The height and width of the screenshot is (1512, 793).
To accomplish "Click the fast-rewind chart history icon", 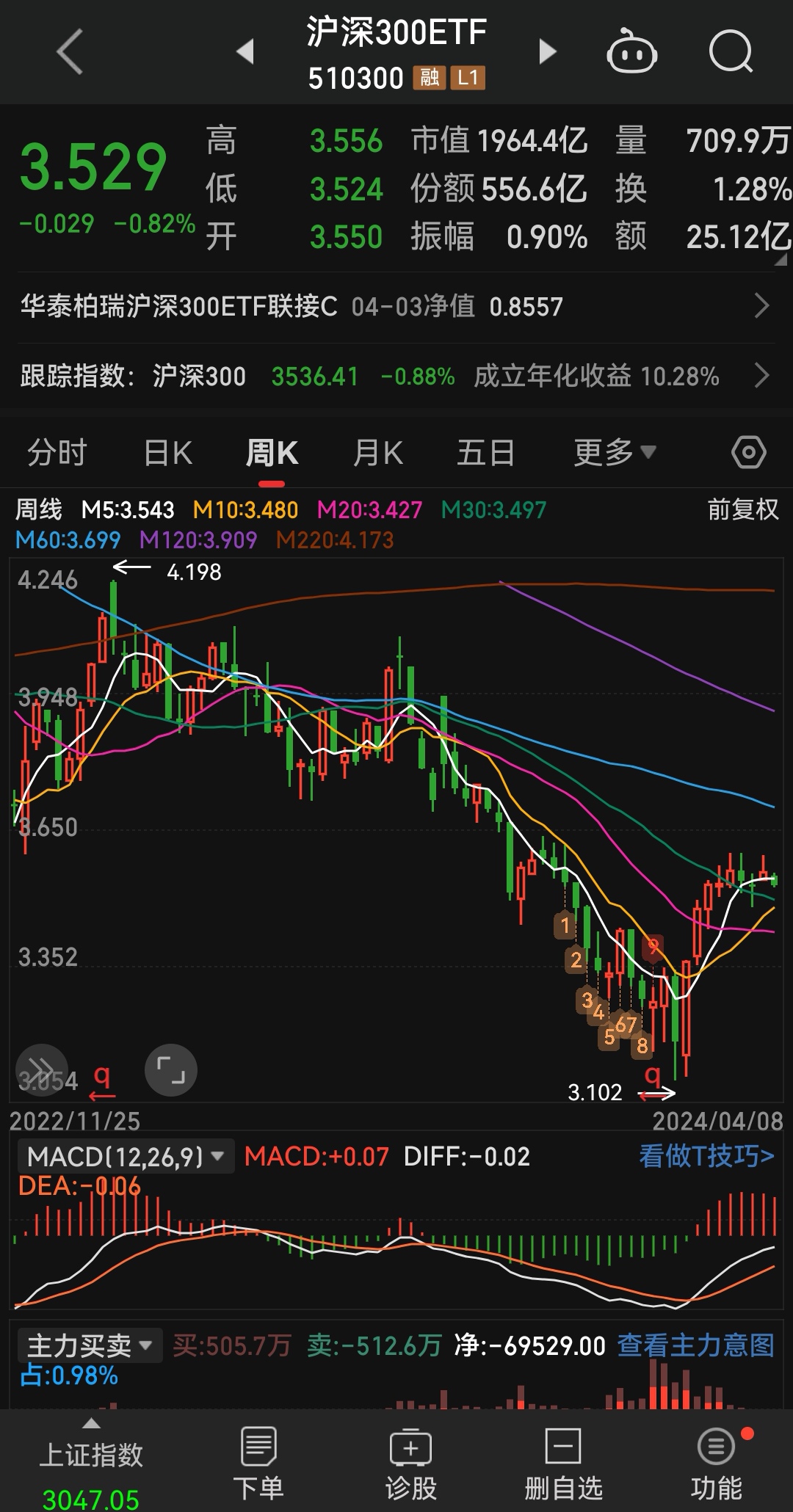I will point(42,1072).
